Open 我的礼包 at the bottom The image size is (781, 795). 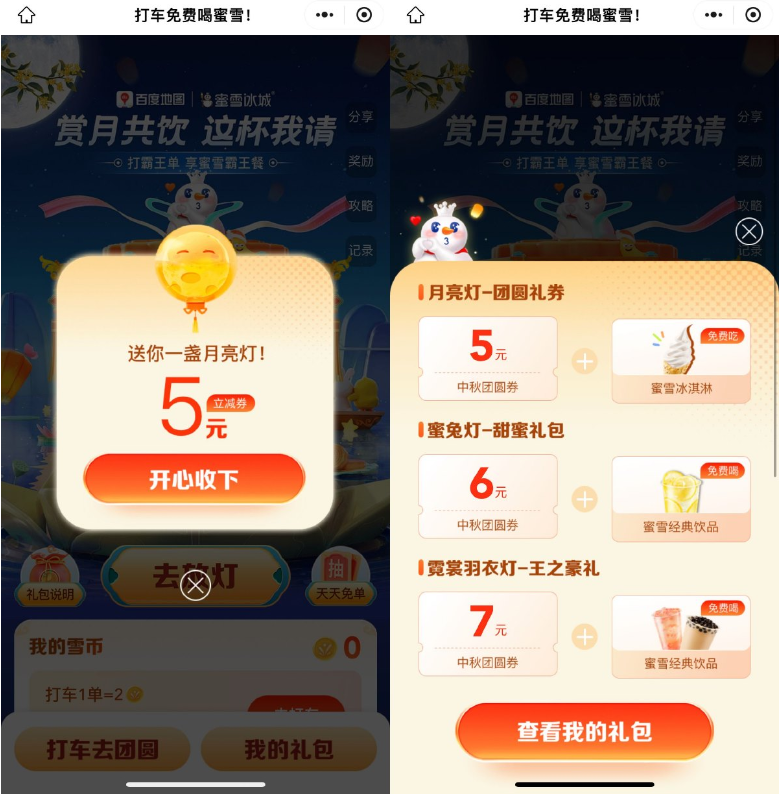coord(289,749)
